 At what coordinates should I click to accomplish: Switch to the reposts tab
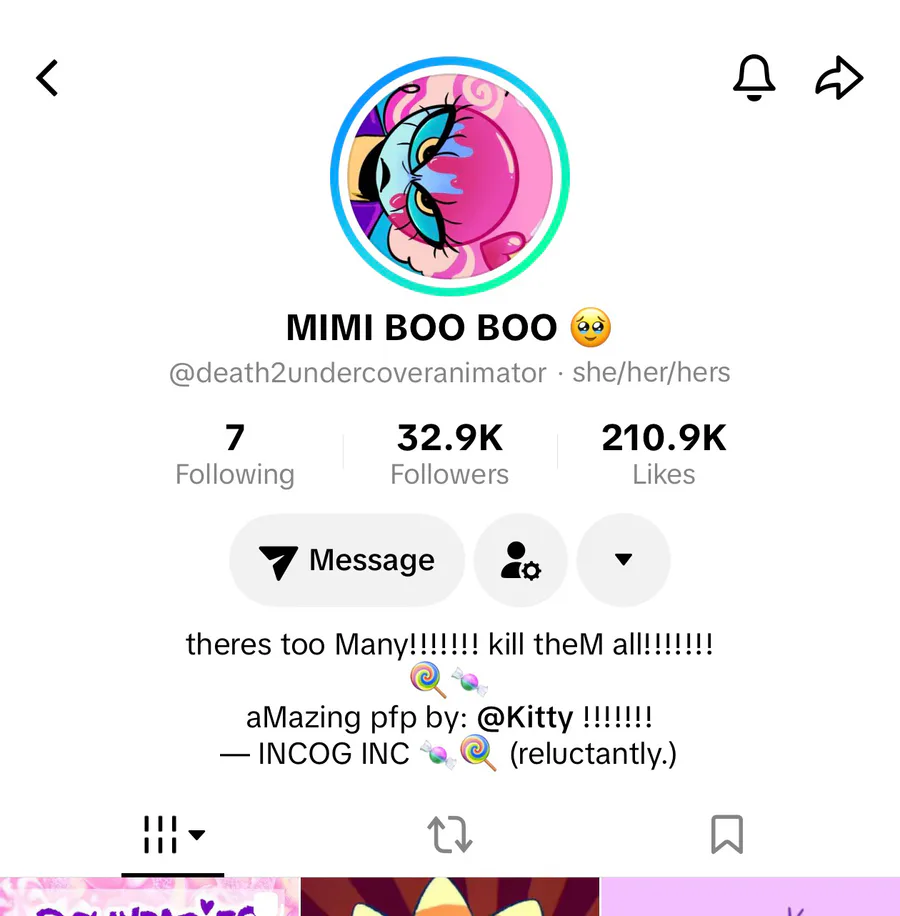(450, 834)
